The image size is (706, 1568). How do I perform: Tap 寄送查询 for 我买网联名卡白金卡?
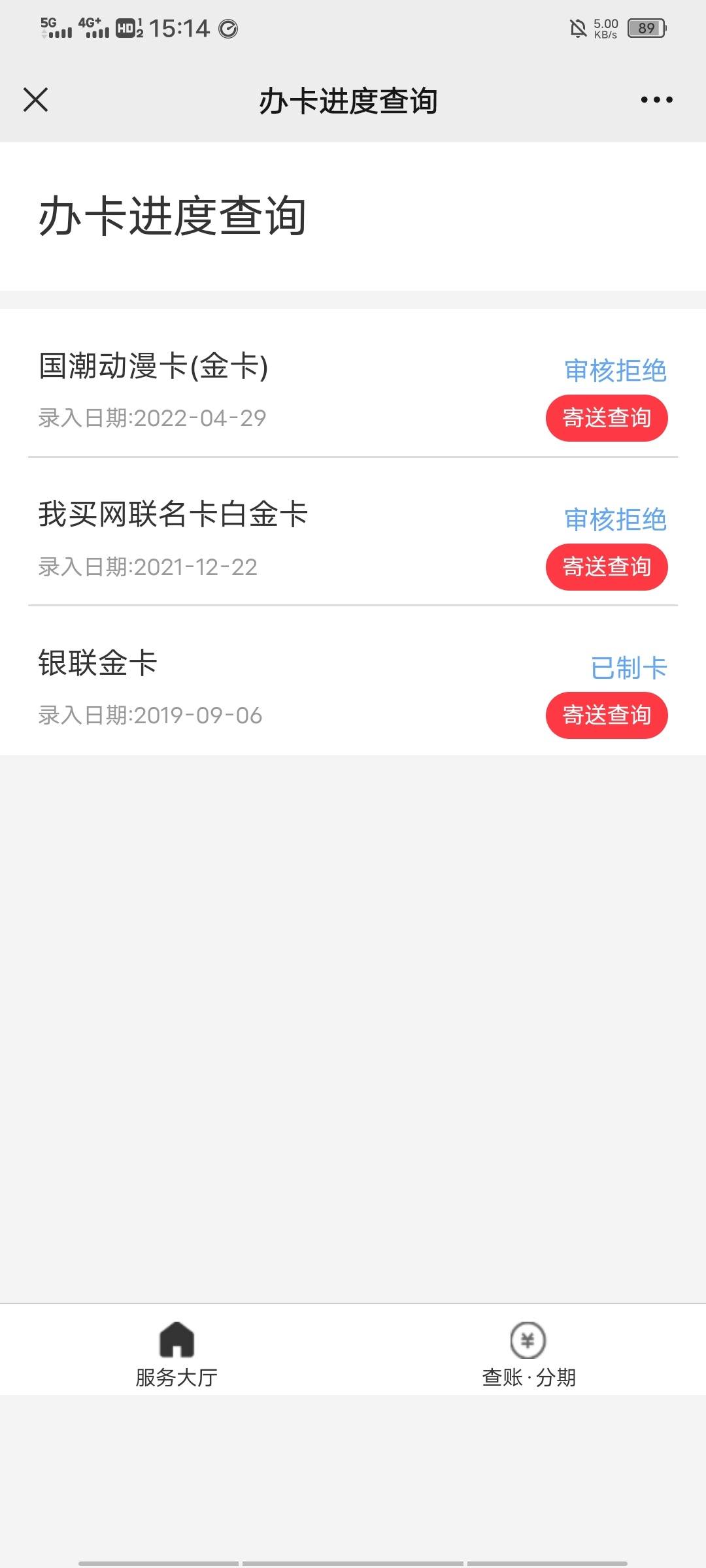tap(607, 567)
